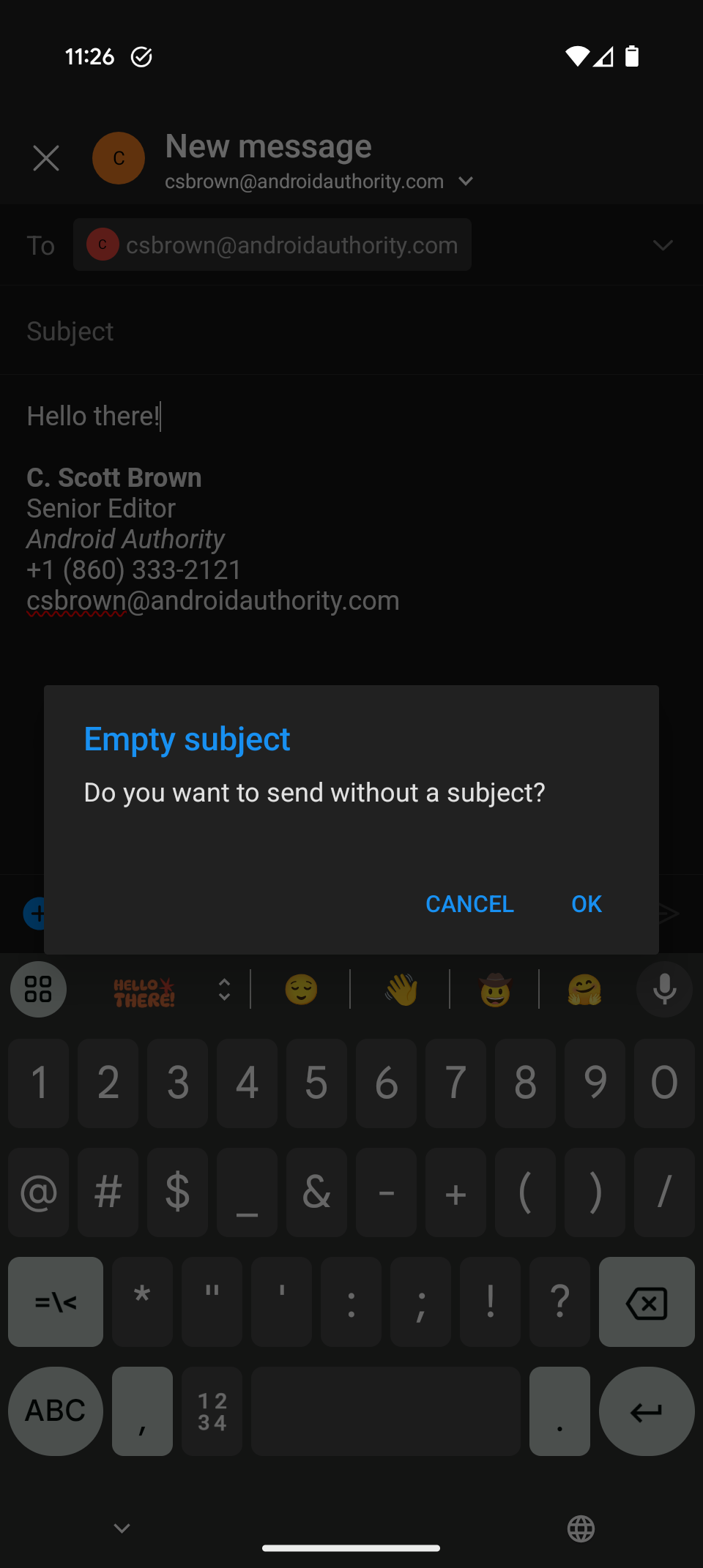This screenshot has height=1568, width=703.
Task: Tap the enter key on keyboard
Action: click(x=646, y=1411)
